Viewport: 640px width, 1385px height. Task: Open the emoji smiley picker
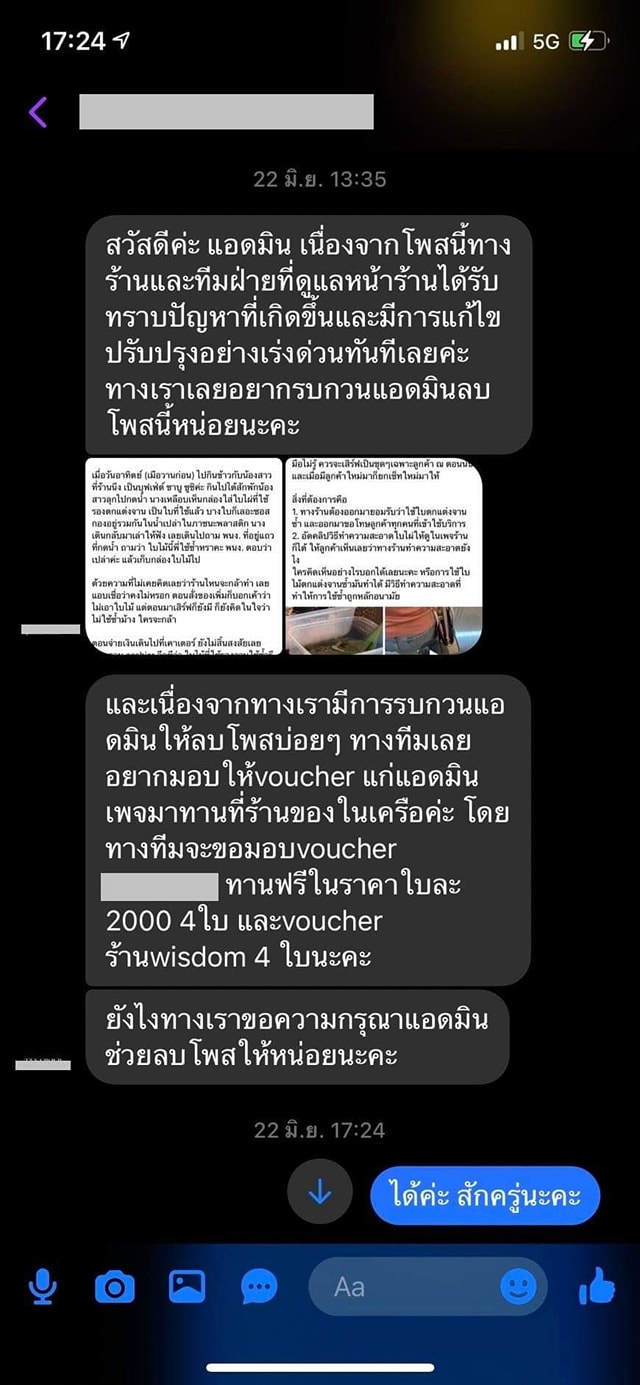coord(518,1286)
